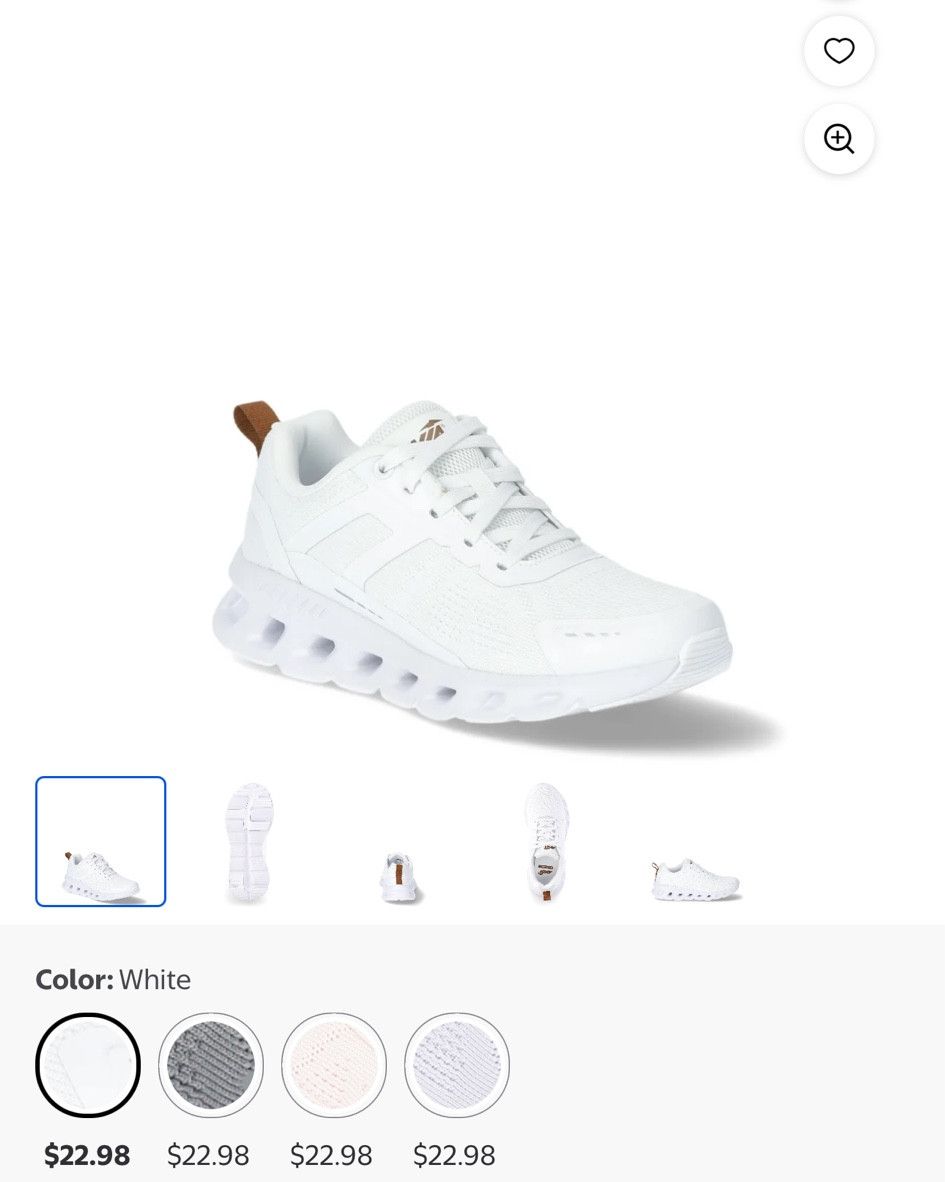
Task: View the outsole tread thumbnail
Action: [248, 841]
